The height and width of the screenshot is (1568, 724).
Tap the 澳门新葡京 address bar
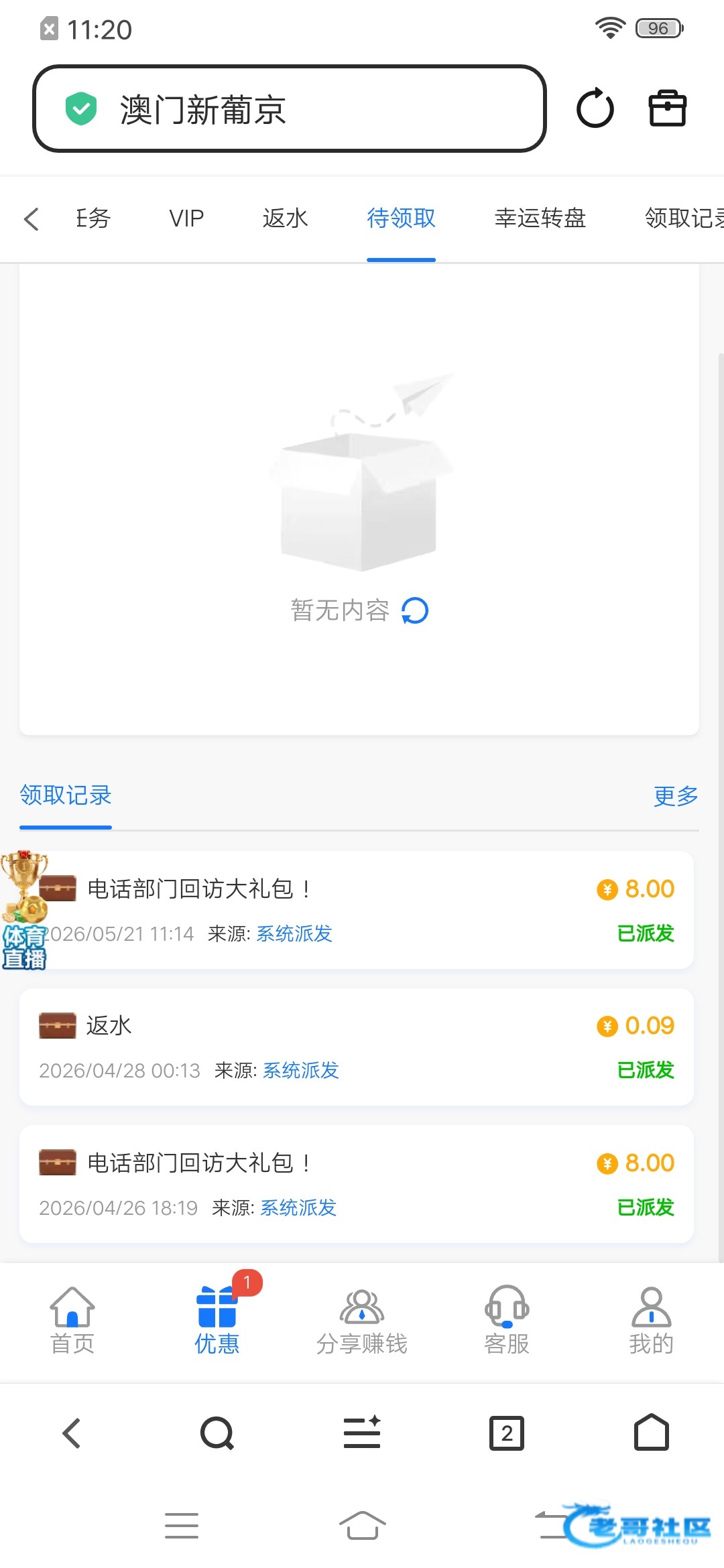pos(289,109)
